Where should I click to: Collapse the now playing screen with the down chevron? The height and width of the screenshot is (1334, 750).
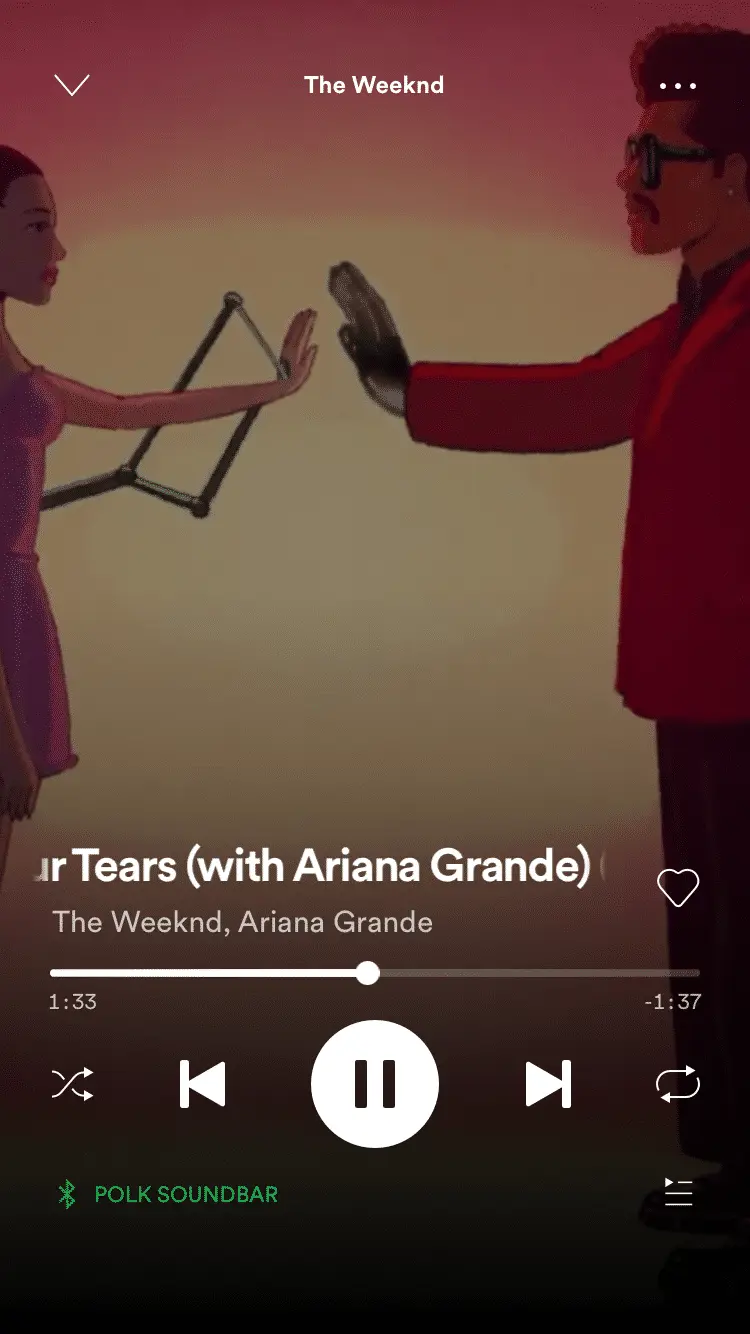72,85
